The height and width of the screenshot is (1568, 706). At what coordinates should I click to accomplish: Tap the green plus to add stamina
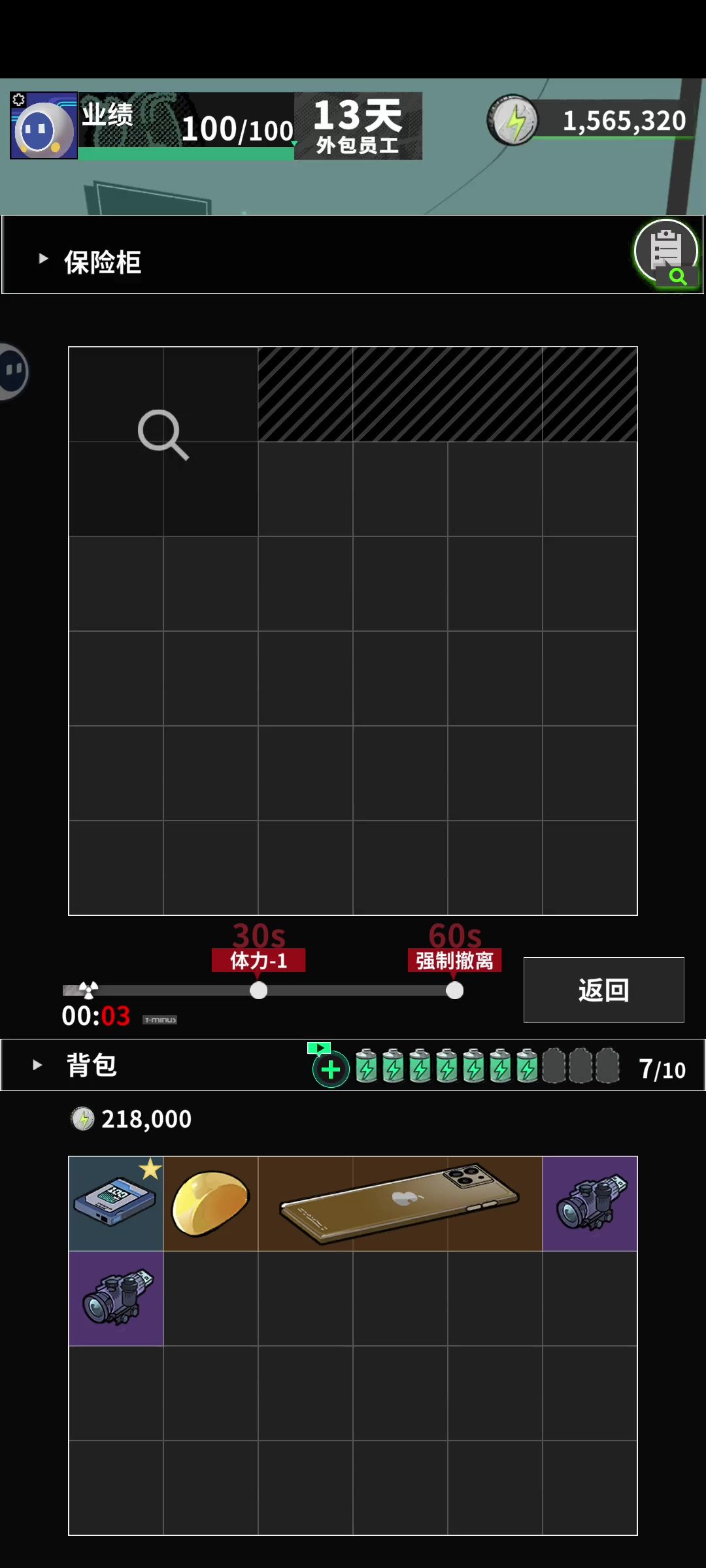click(331, 1070)
